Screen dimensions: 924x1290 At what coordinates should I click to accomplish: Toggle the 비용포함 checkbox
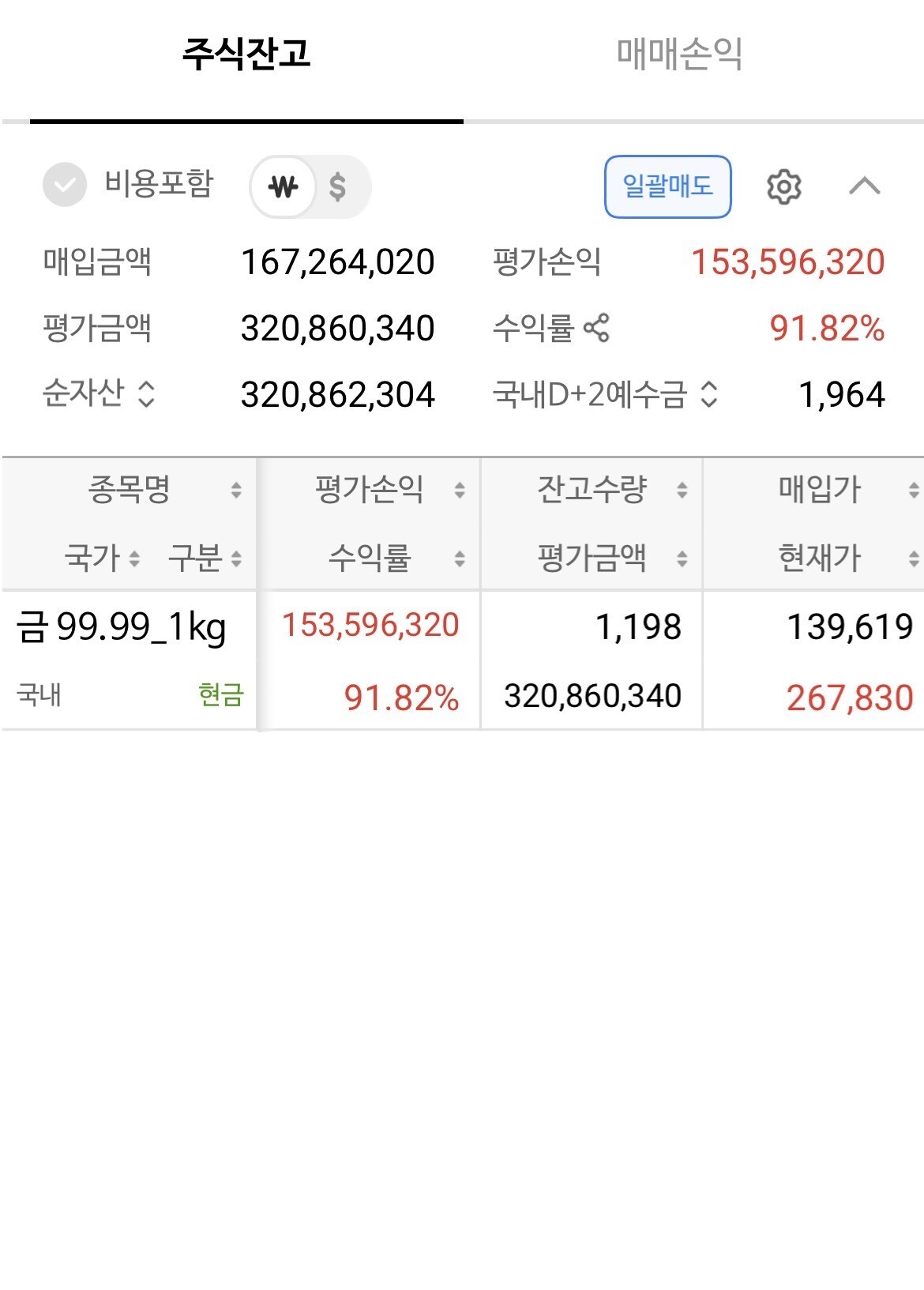(x=65, y=185)
